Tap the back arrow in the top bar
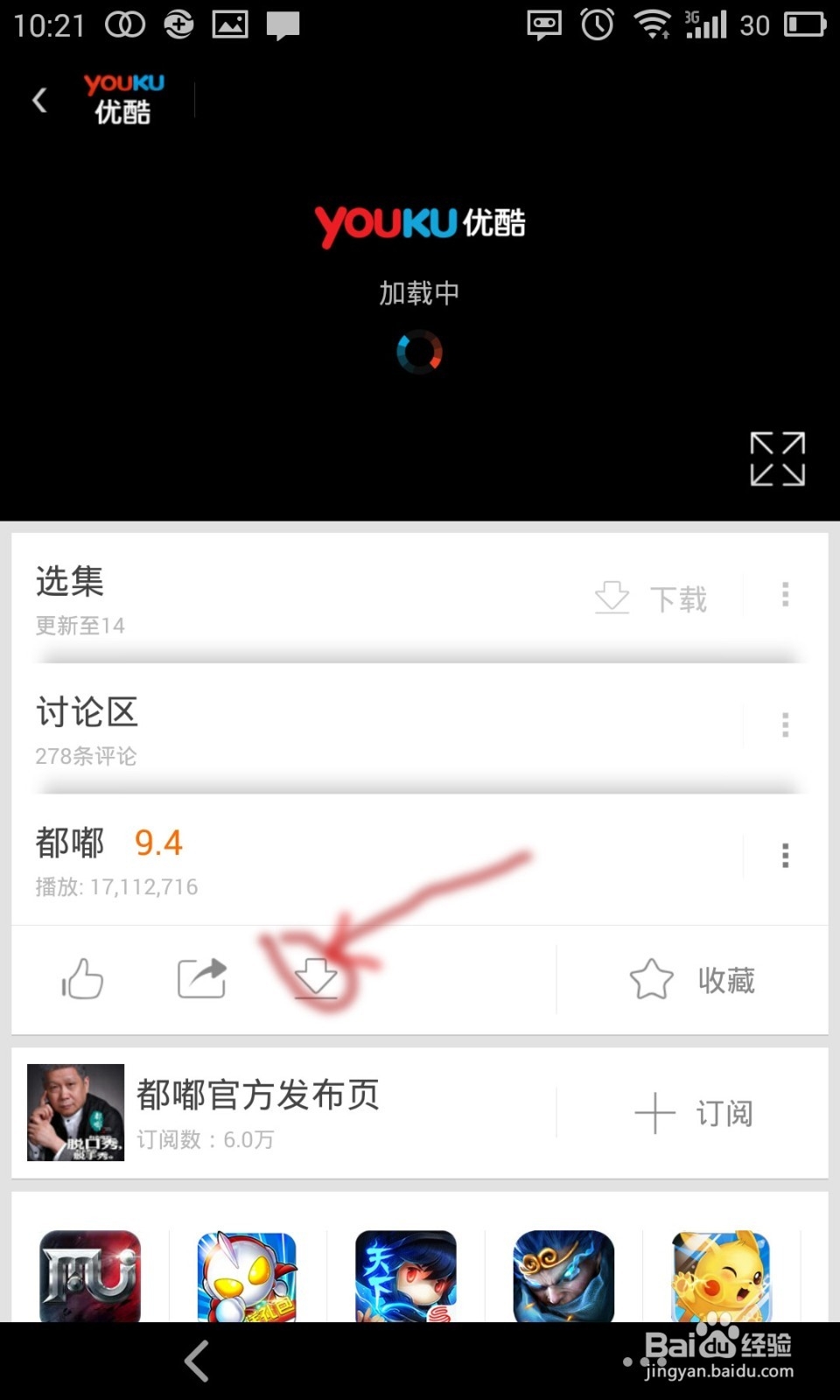Image resolution: width=840 pixels, height=1400 pixels. [x=38, y=101]
